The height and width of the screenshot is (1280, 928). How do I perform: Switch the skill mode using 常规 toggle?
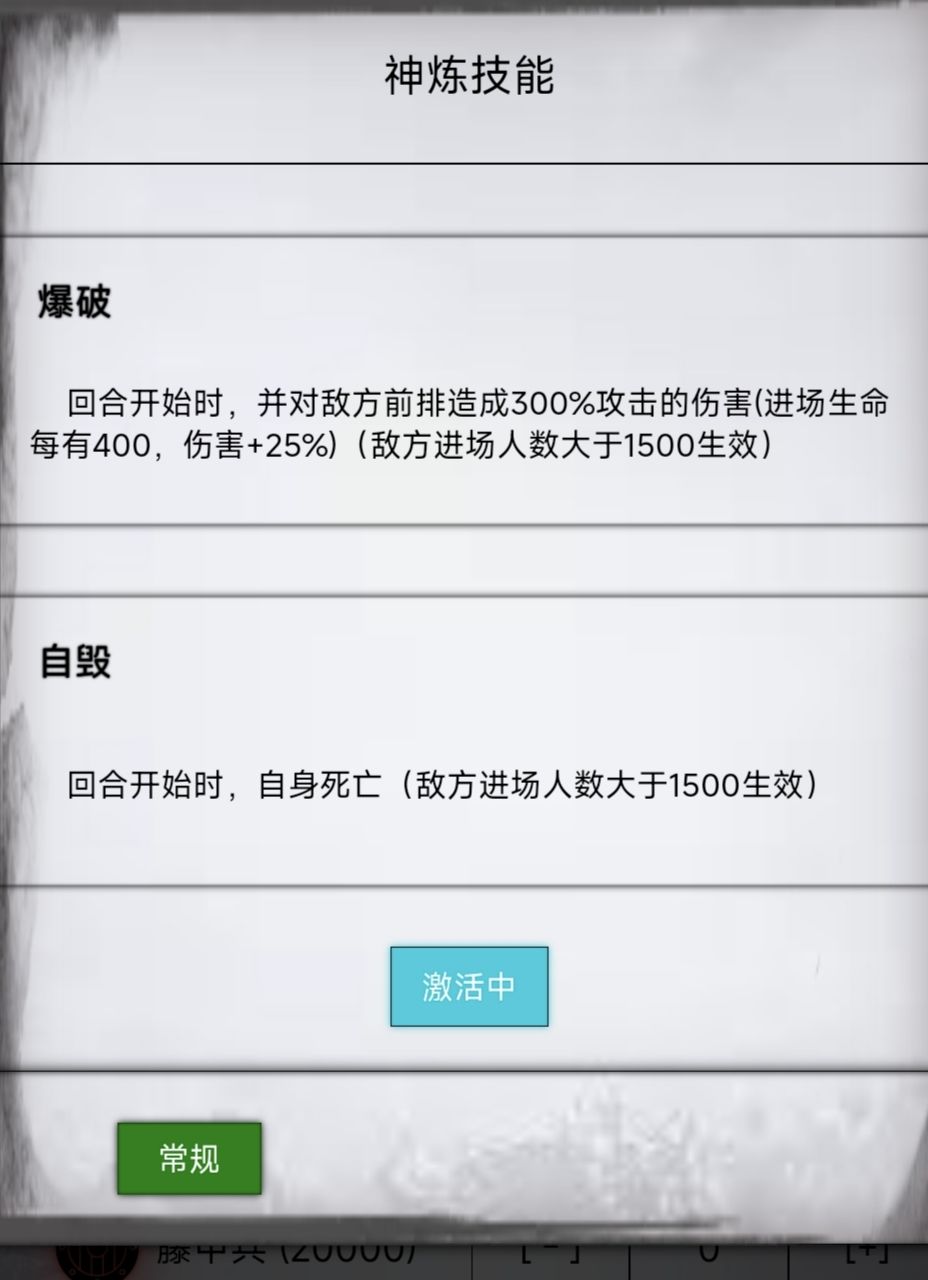188,1156
